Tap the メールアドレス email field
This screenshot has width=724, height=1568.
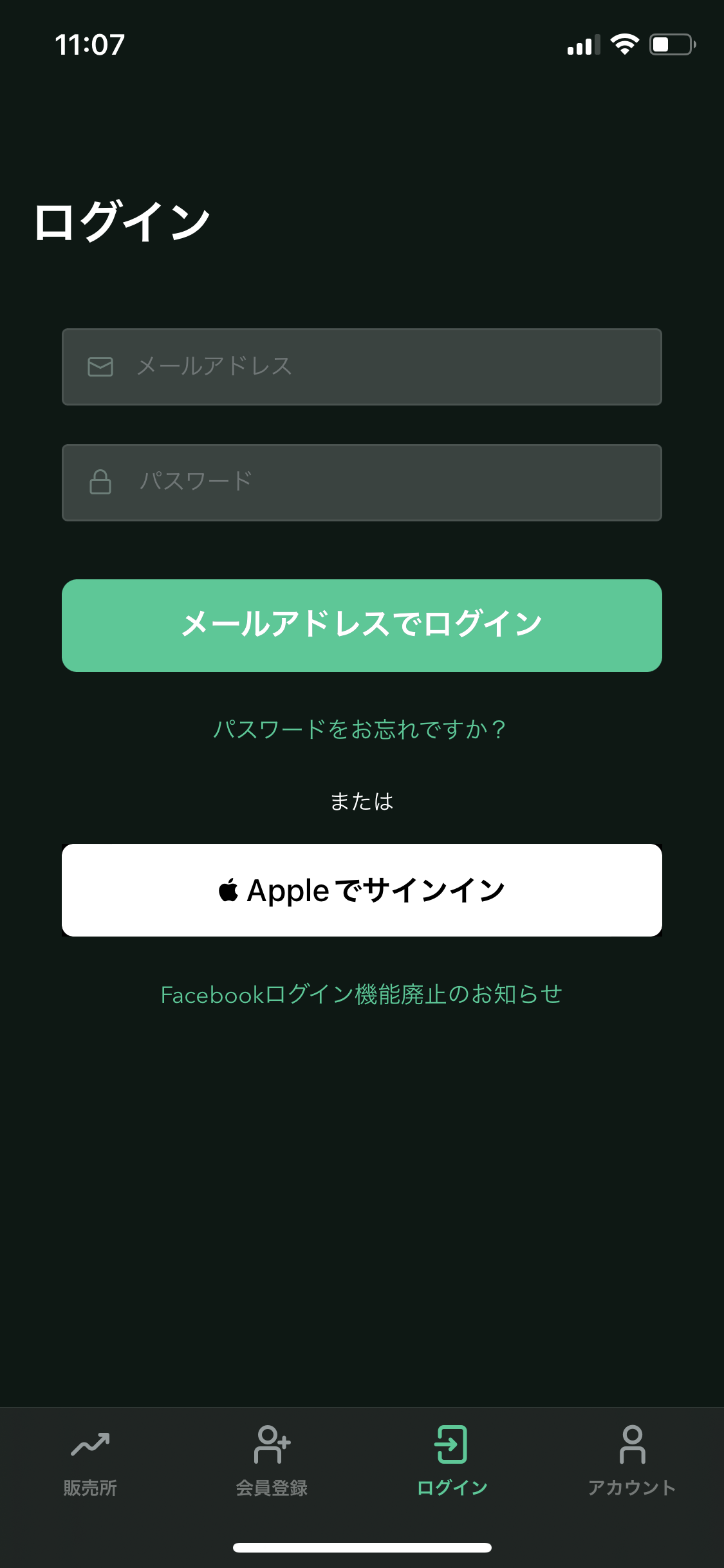[362, 367]
